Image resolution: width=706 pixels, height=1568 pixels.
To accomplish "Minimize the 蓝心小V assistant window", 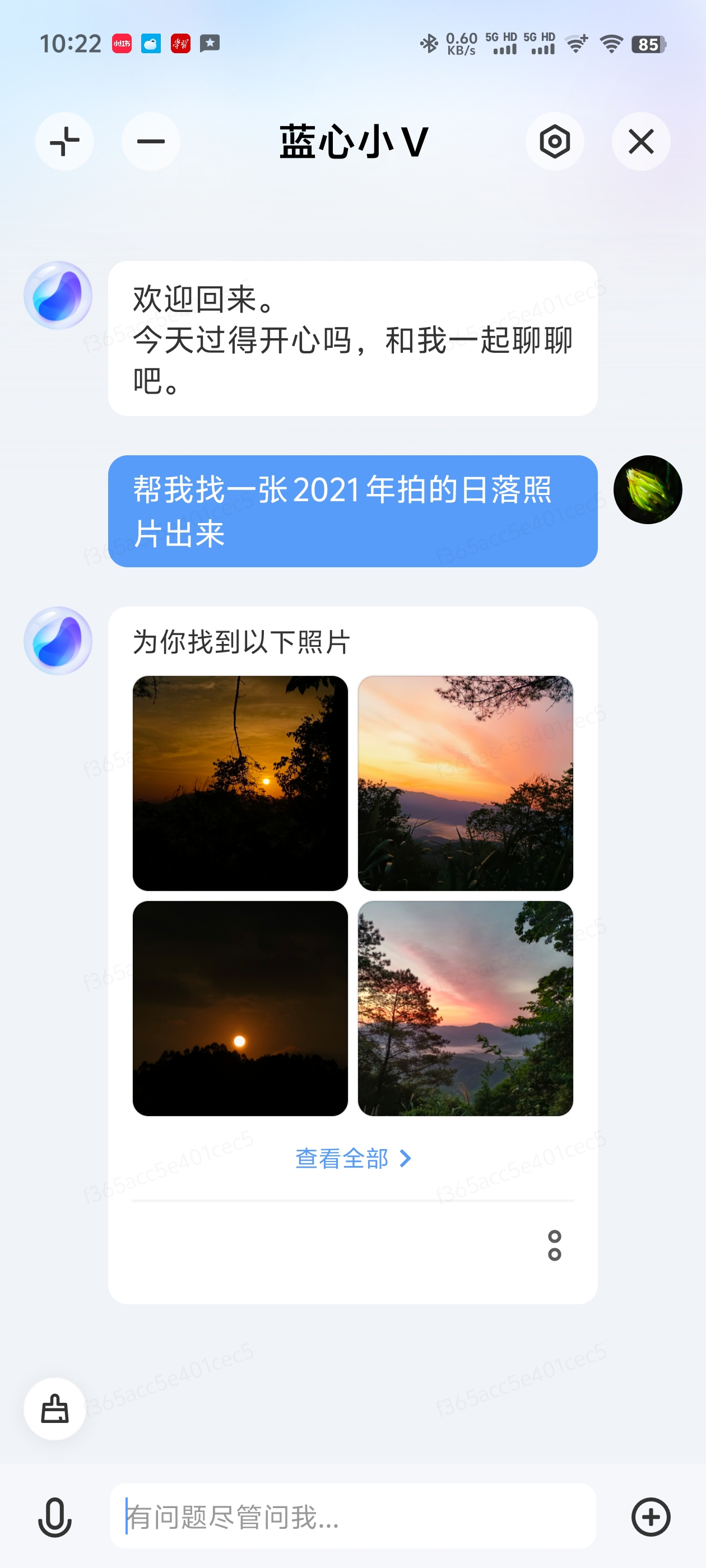I will pyautogui.click(x=151, y=142).
